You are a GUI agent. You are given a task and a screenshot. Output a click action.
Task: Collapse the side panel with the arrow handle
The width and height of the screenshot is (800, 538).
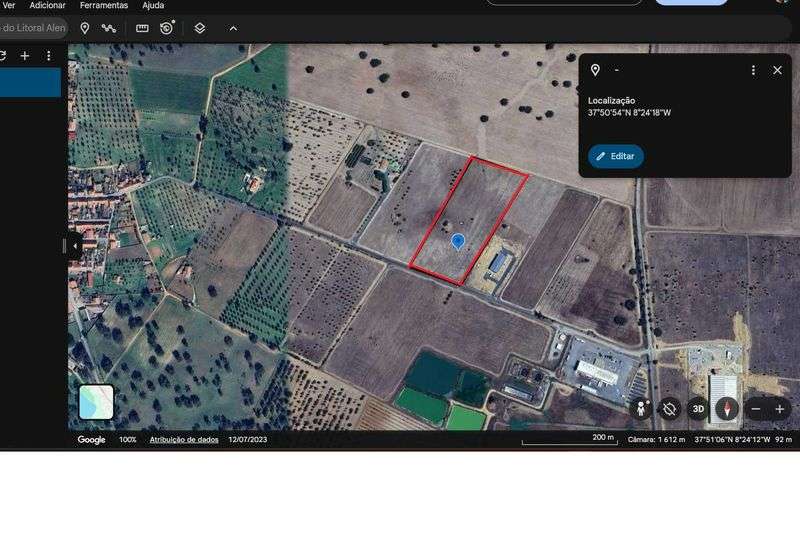click(x=74, y=245)
